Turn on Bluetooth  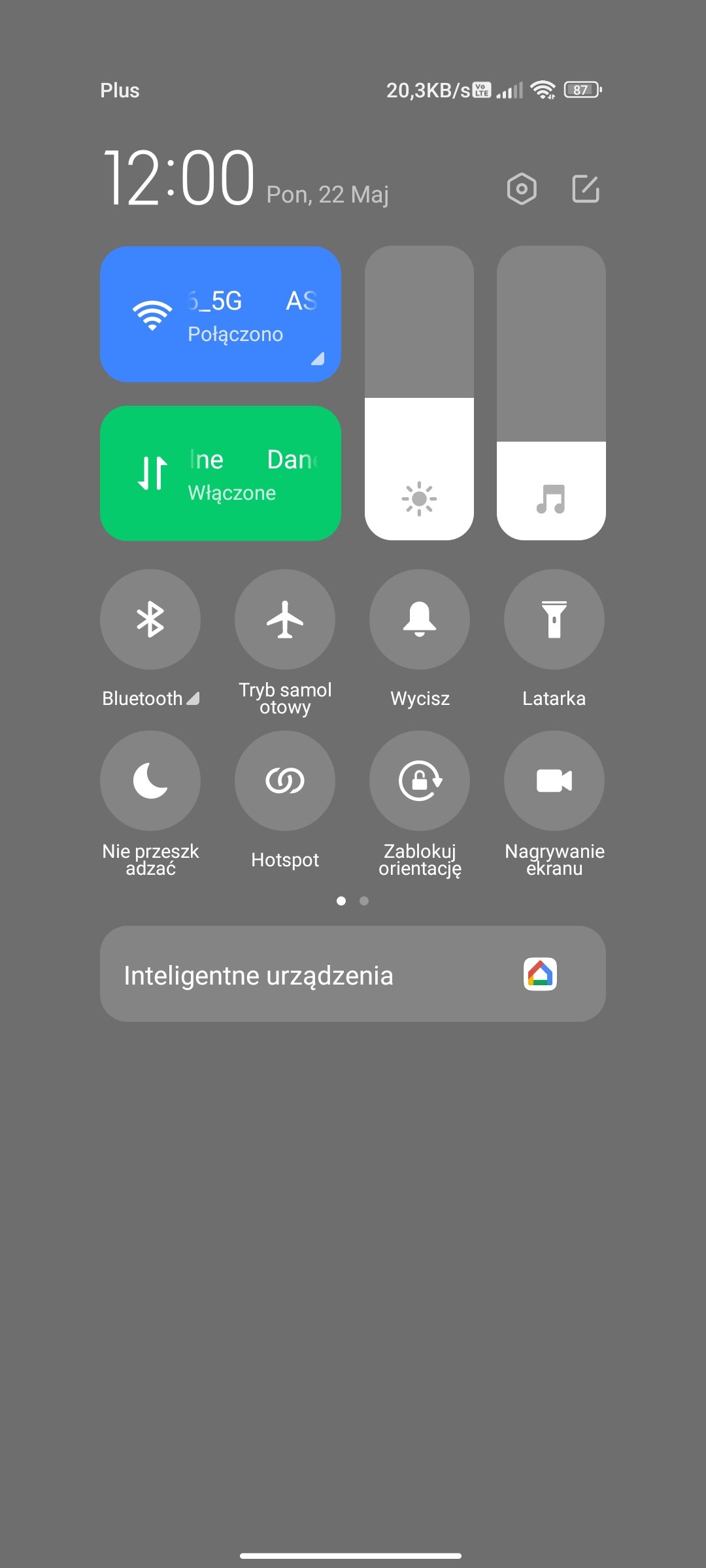click(150, 619)
